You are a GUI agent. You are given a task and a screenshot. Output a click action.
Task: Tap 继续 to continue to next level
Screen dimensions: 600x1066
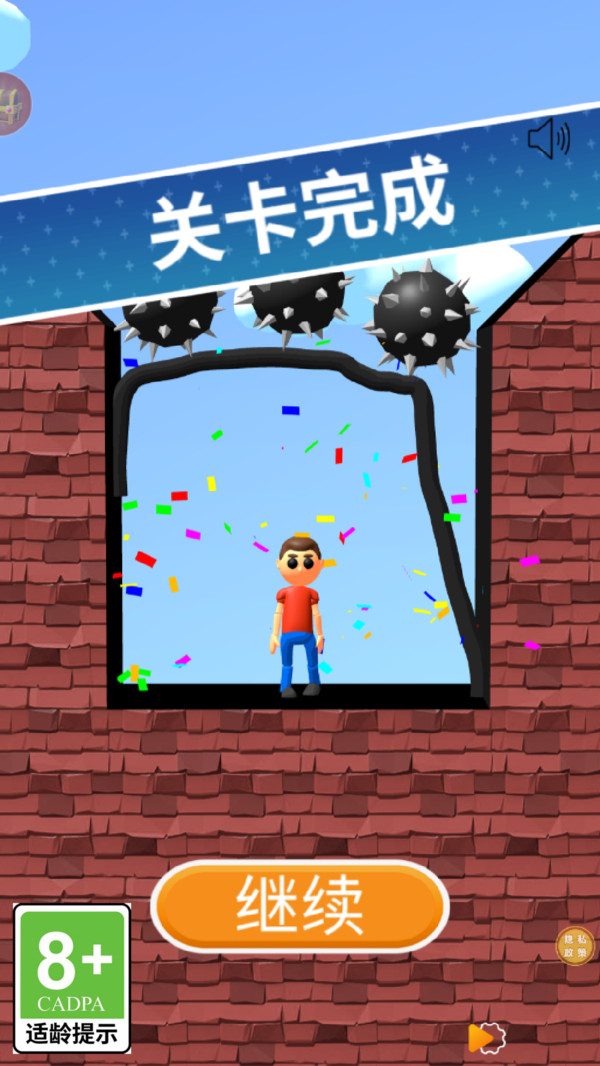[x=300, y=907]
